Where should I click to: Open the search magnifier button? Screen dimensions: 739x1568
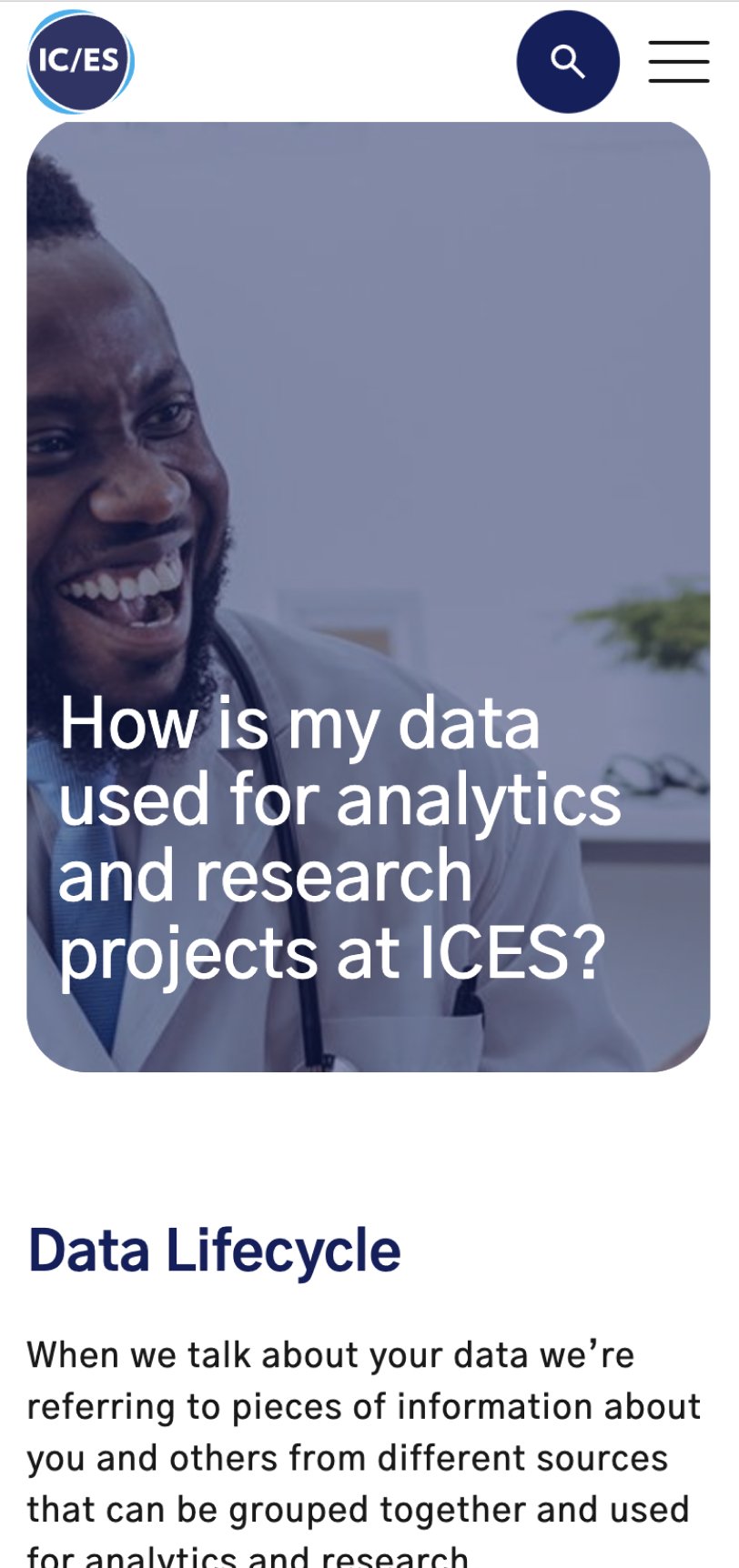568,62
